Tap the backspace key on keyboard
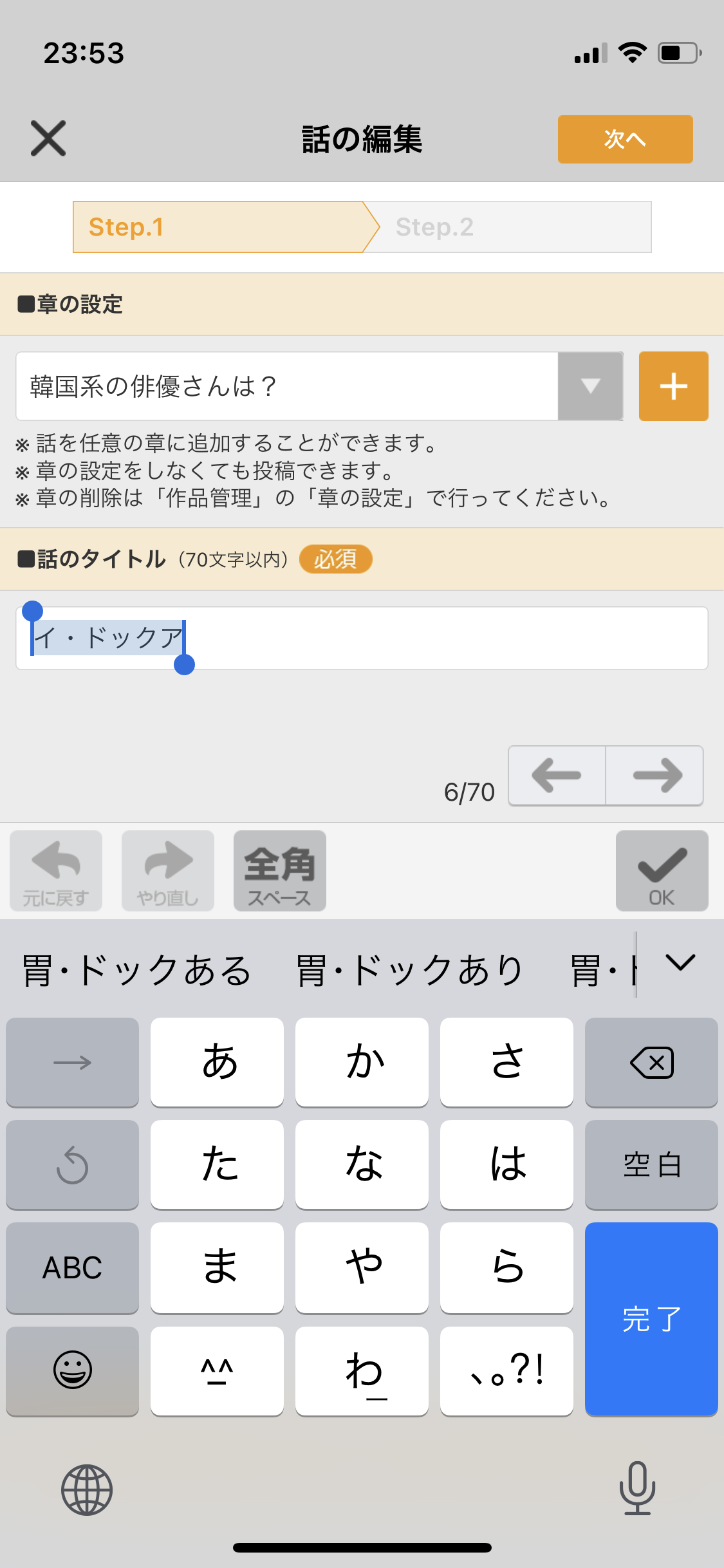The width and height of the screenshot is (724, 1568). (x=651, y=1062)
